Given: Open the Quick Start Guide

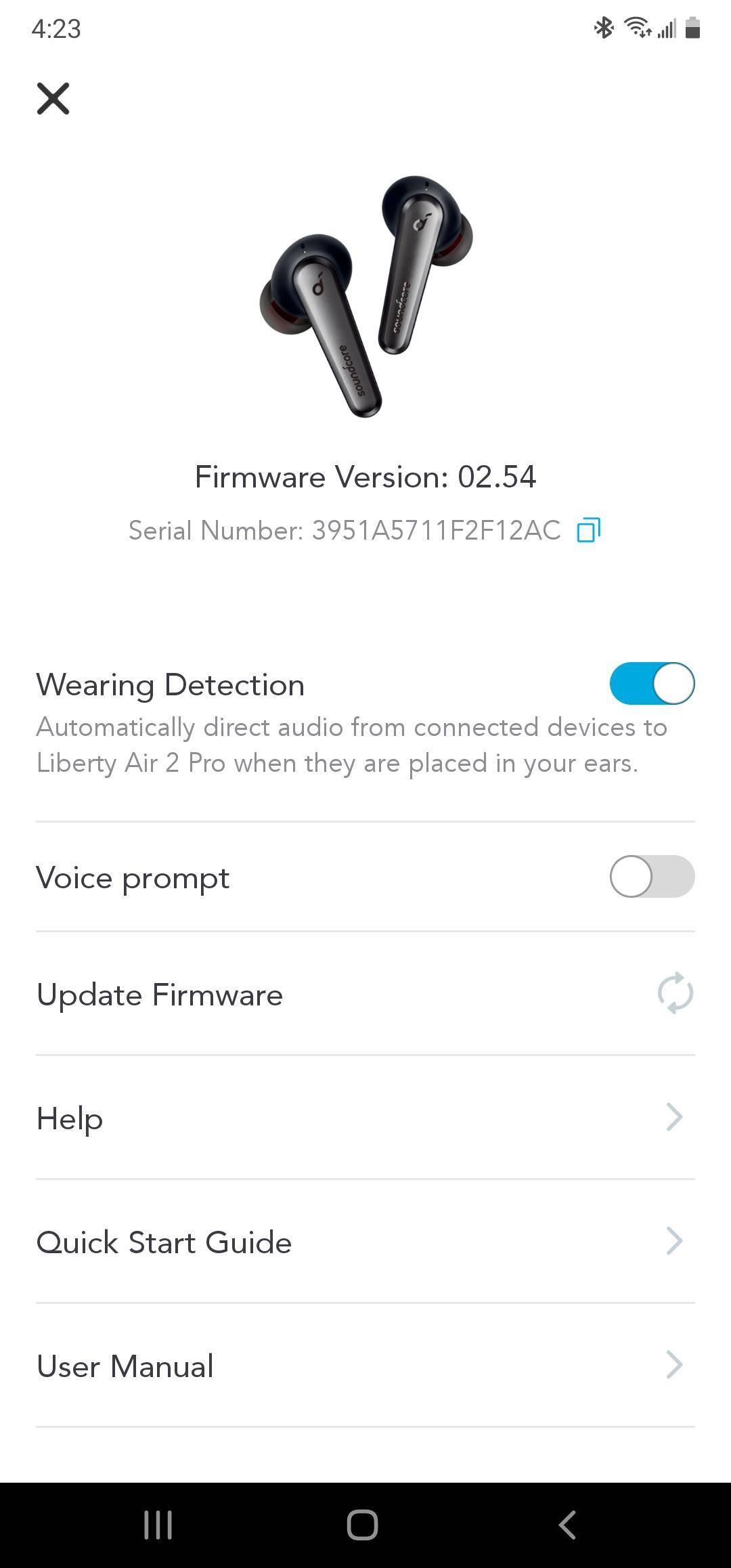Looking at the screenshot, I should (365, 1242).
